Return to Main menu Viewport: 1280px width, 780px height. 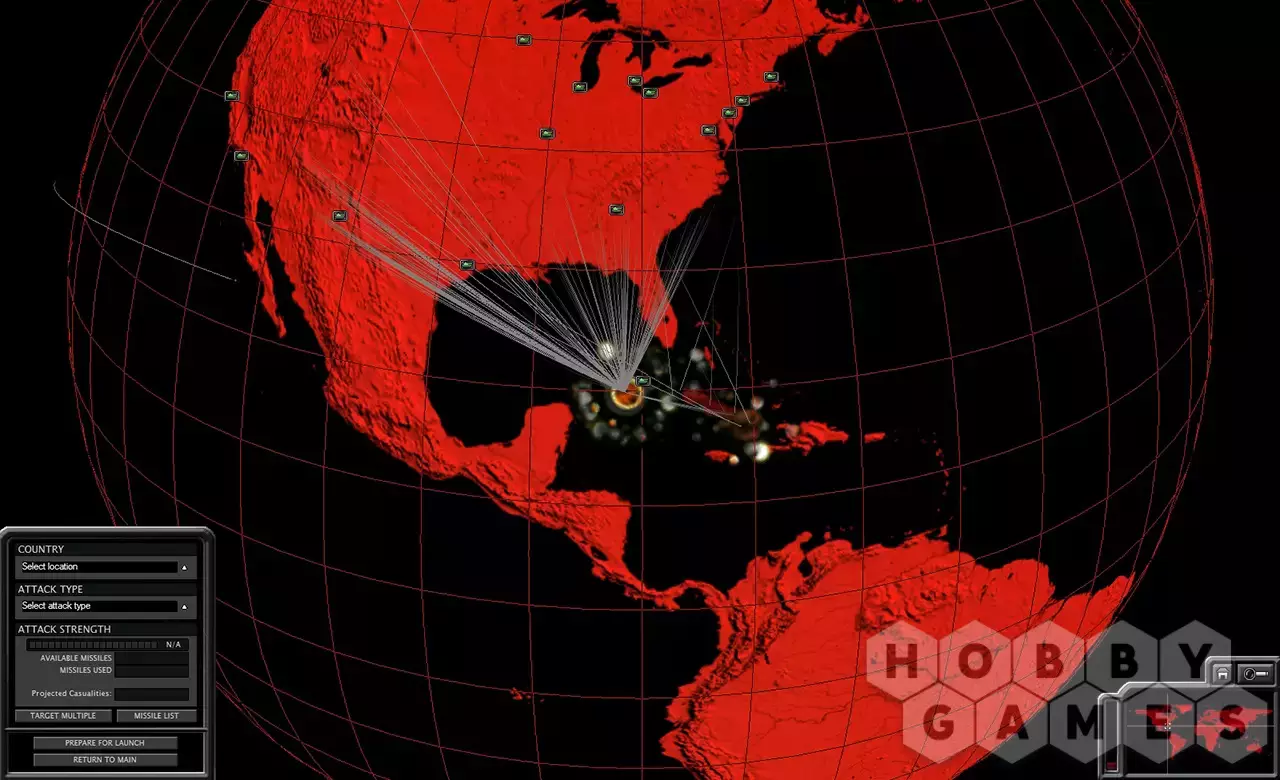coord(105,760)
